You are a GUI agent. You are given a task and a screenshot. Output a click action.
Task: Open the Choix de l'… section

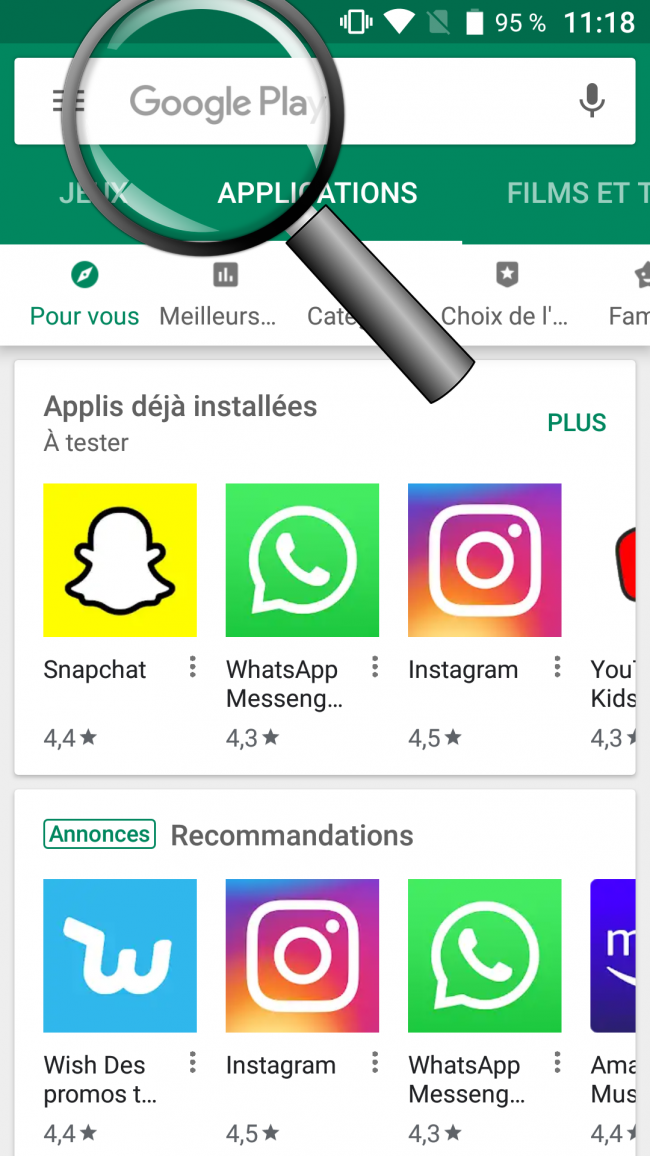(x=505, y=294)
